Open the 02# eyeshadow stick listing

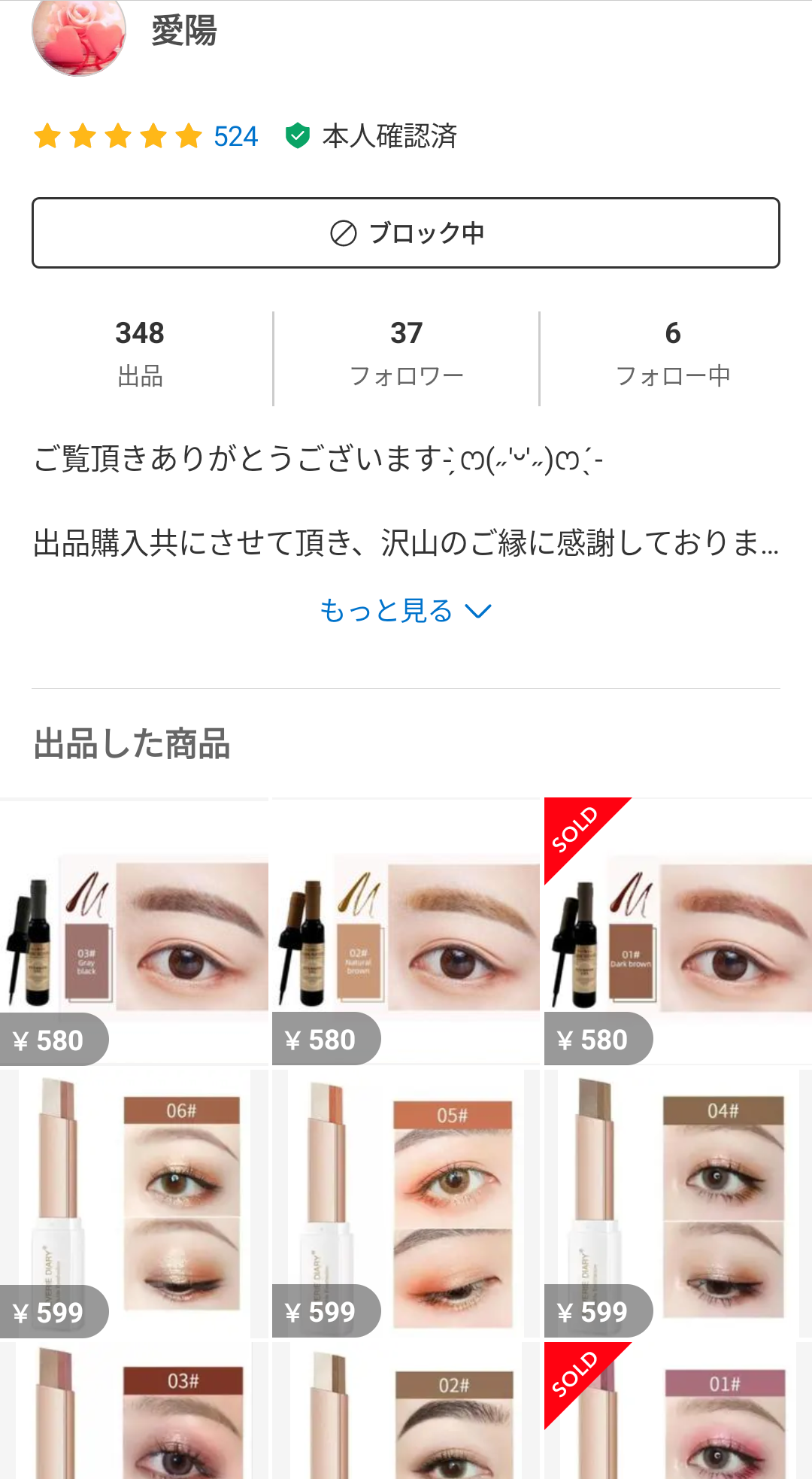coord(406,1411)
